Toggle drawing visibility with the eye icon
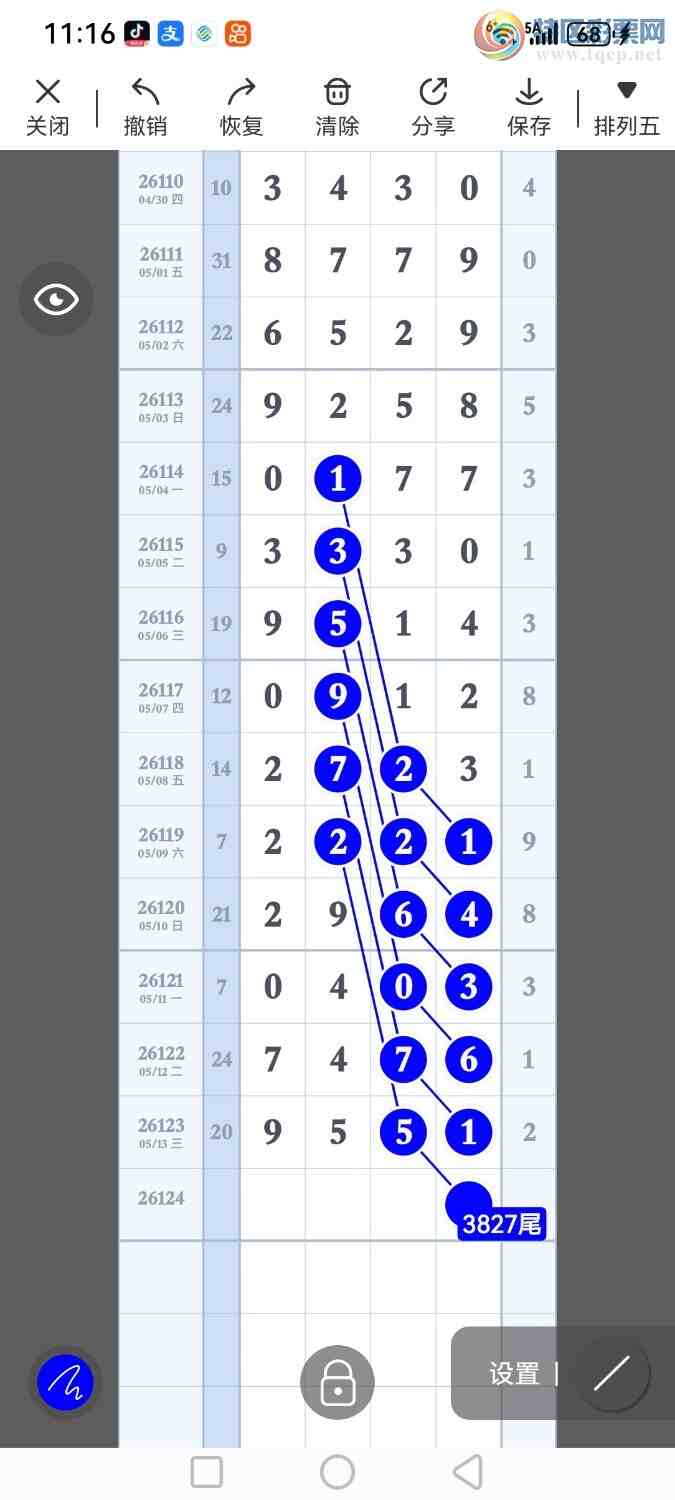Image resolution: width=675 pixels, height=1500 pixels. (56, 299)
